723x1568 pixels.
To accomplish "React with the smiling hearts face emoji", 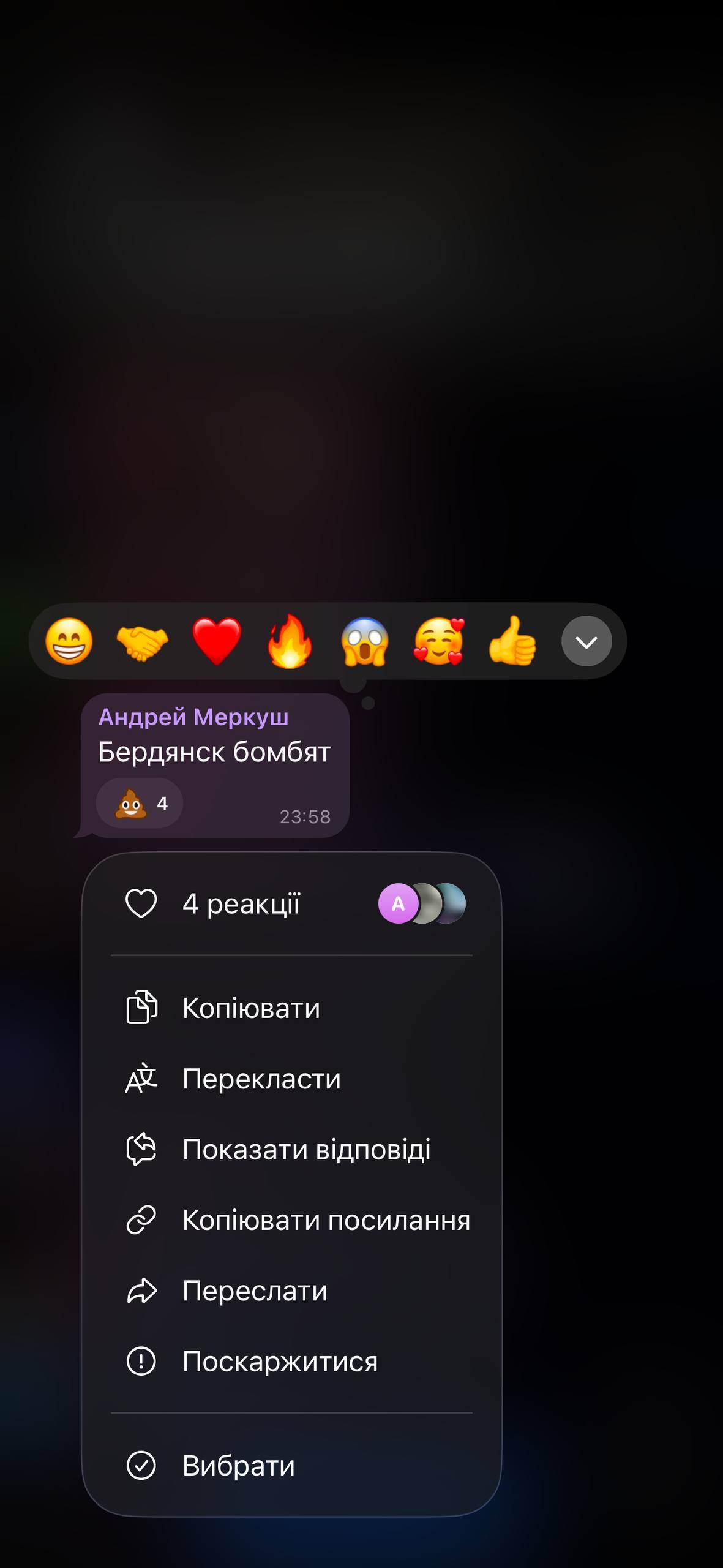I will coord(438,641).
